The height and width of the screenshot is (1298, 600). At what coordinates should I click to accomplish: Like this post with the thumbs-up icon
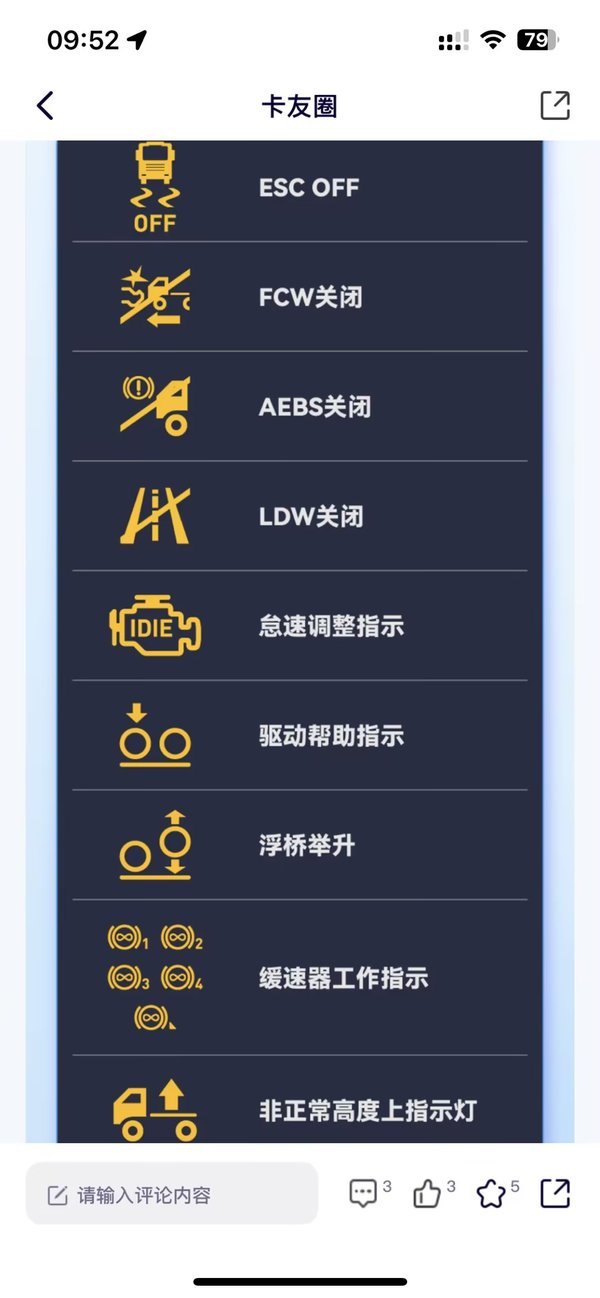[427, 1193]
